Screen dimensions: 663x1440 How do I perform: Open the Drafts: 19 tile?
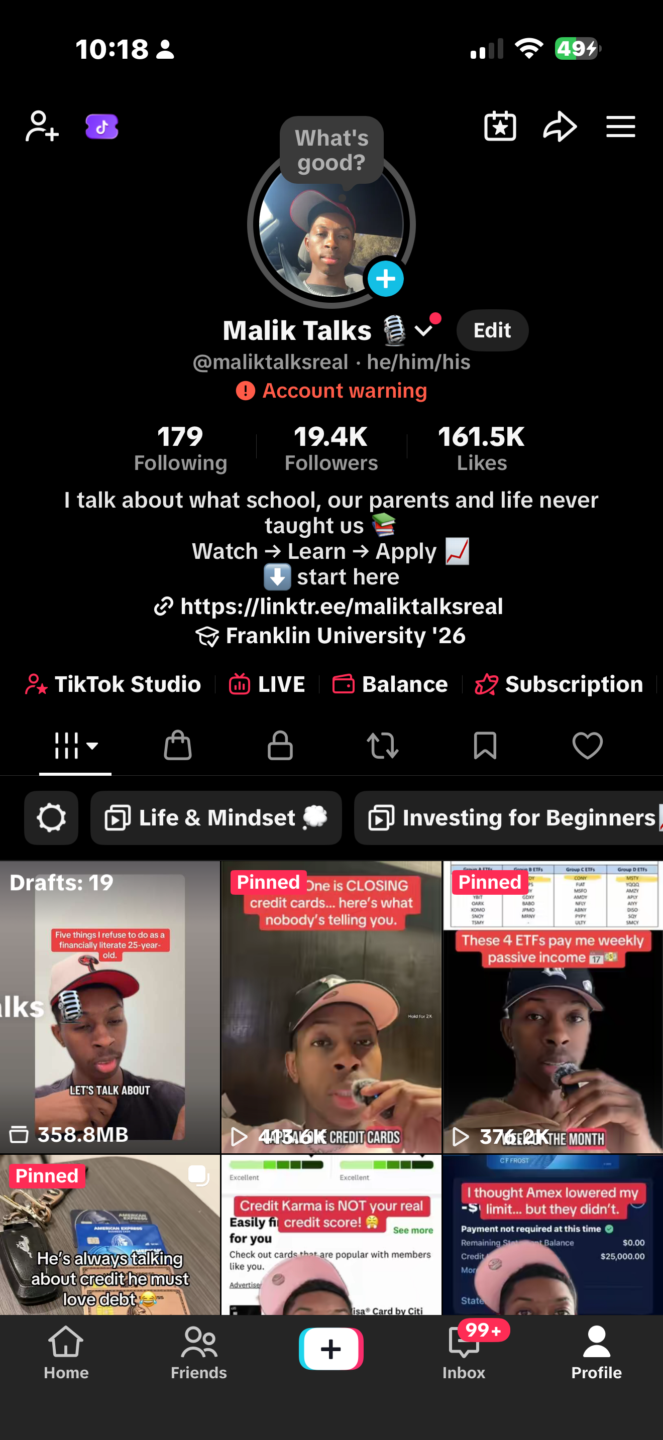[x=110, y=1007]
